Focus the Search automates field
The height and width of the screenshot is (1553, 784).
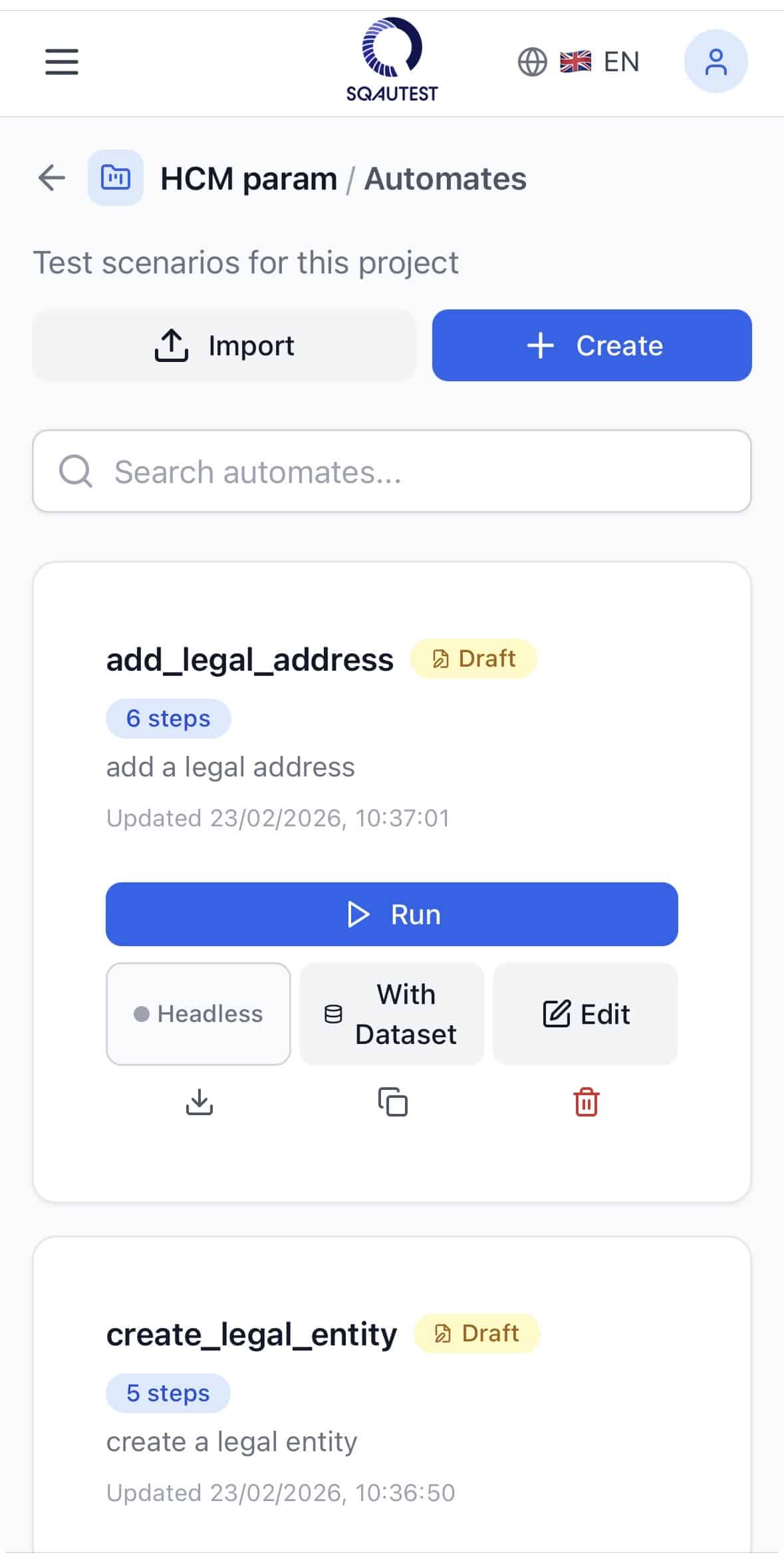point(392,471)
